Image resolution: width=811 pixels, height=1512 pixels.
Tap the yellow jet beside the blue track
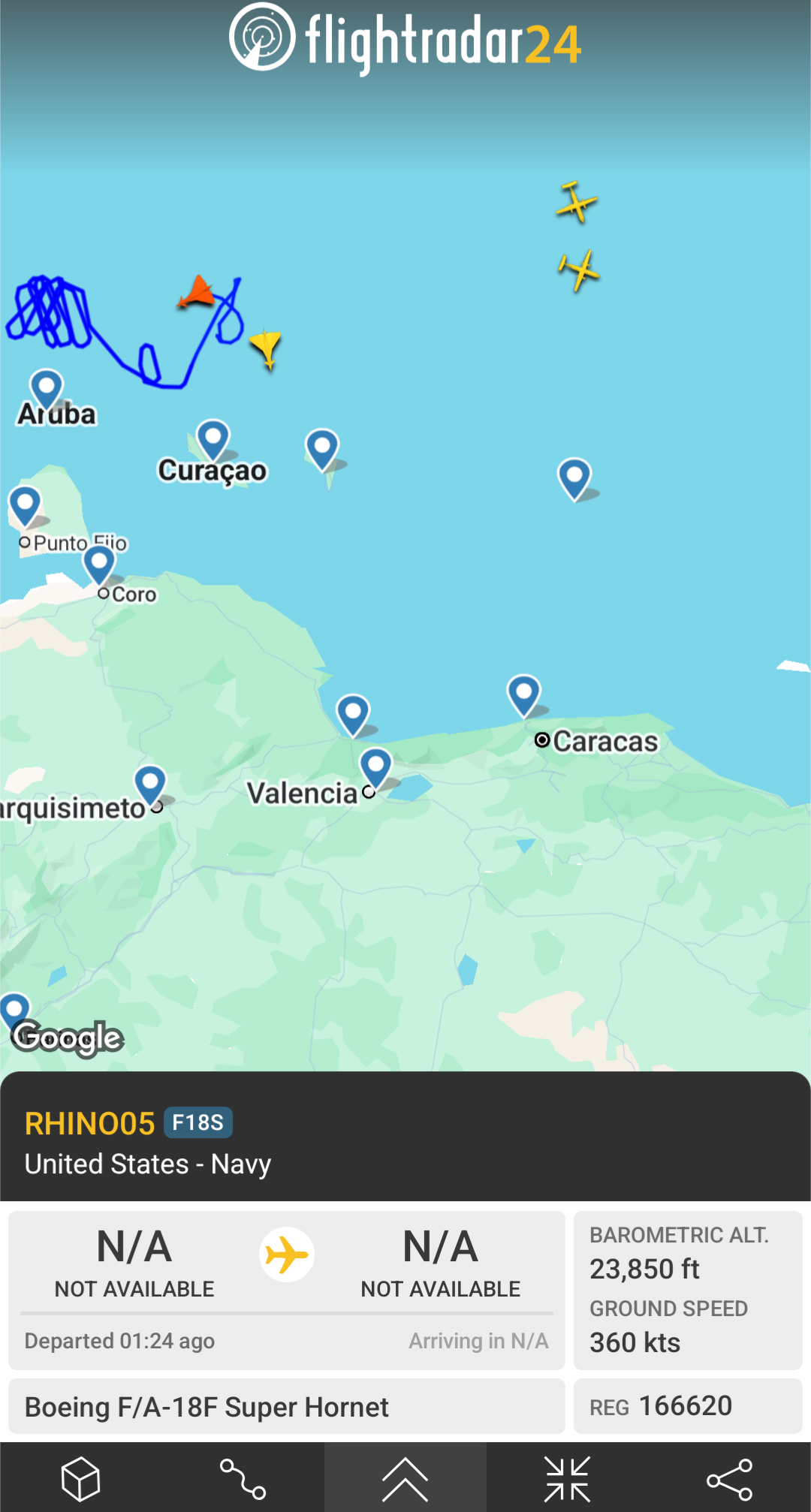(x=267, y=348)
